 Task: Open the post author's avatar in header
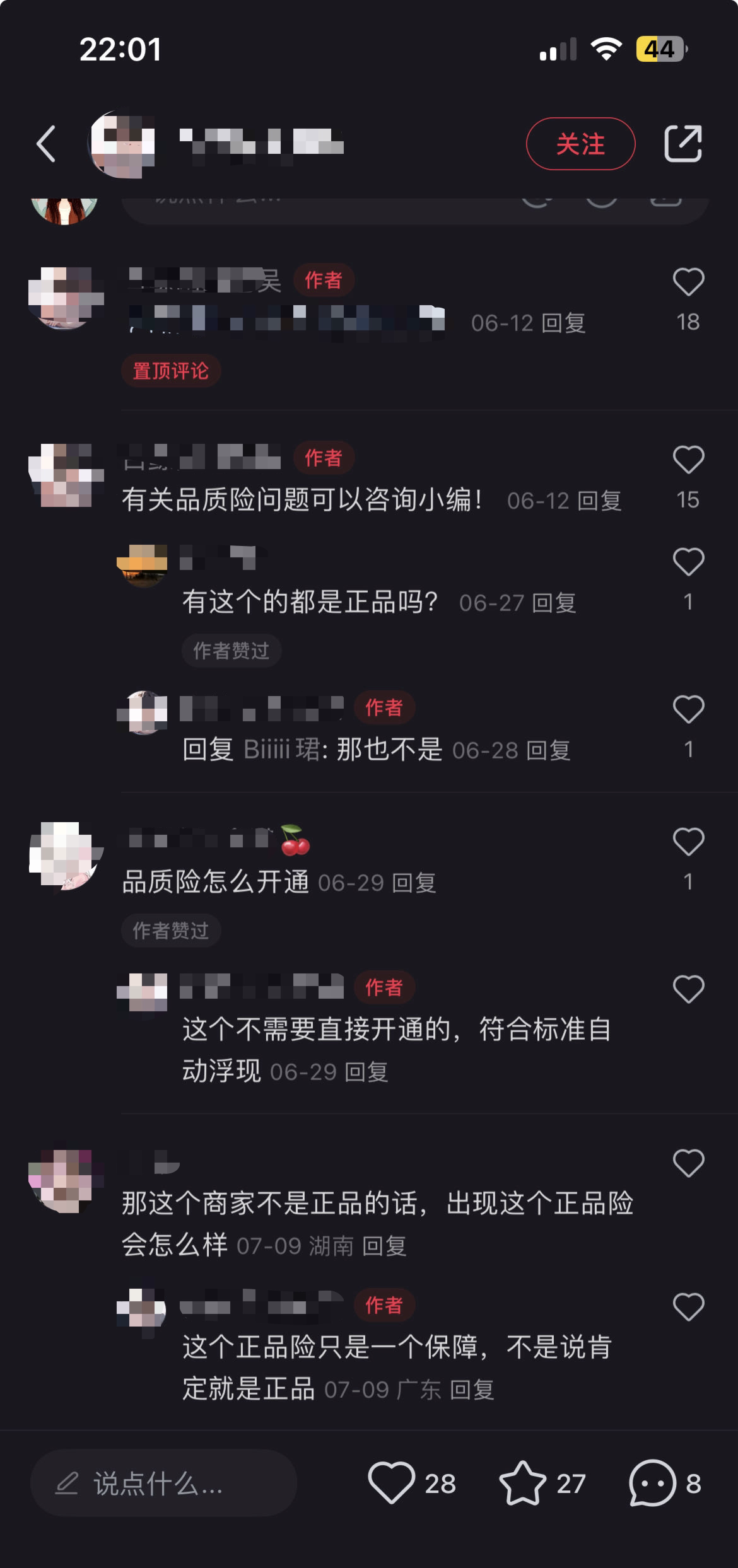(123, 144)
